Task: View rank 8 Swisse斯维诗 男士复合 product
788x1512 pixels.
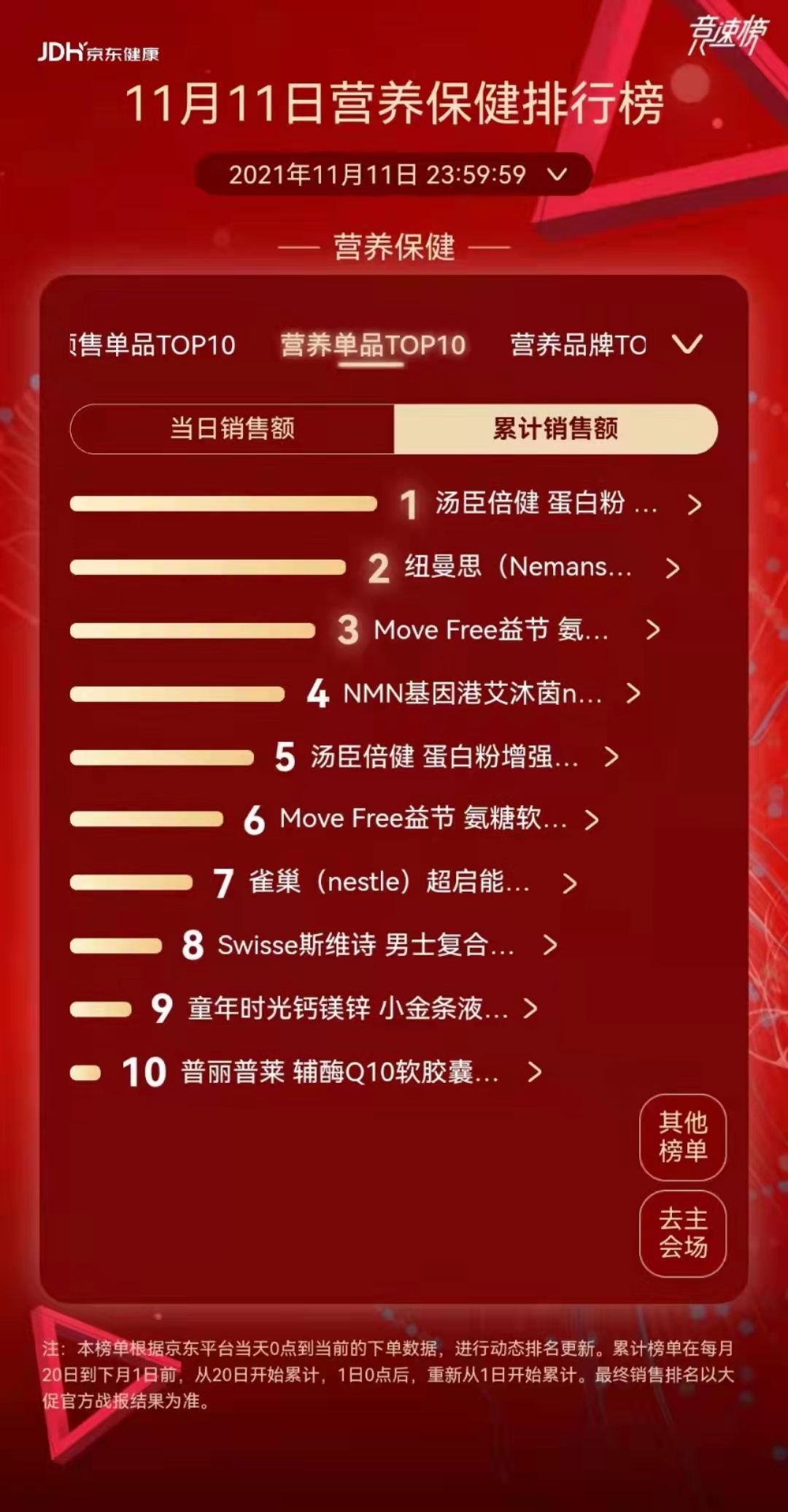Action: coord(366,945)
